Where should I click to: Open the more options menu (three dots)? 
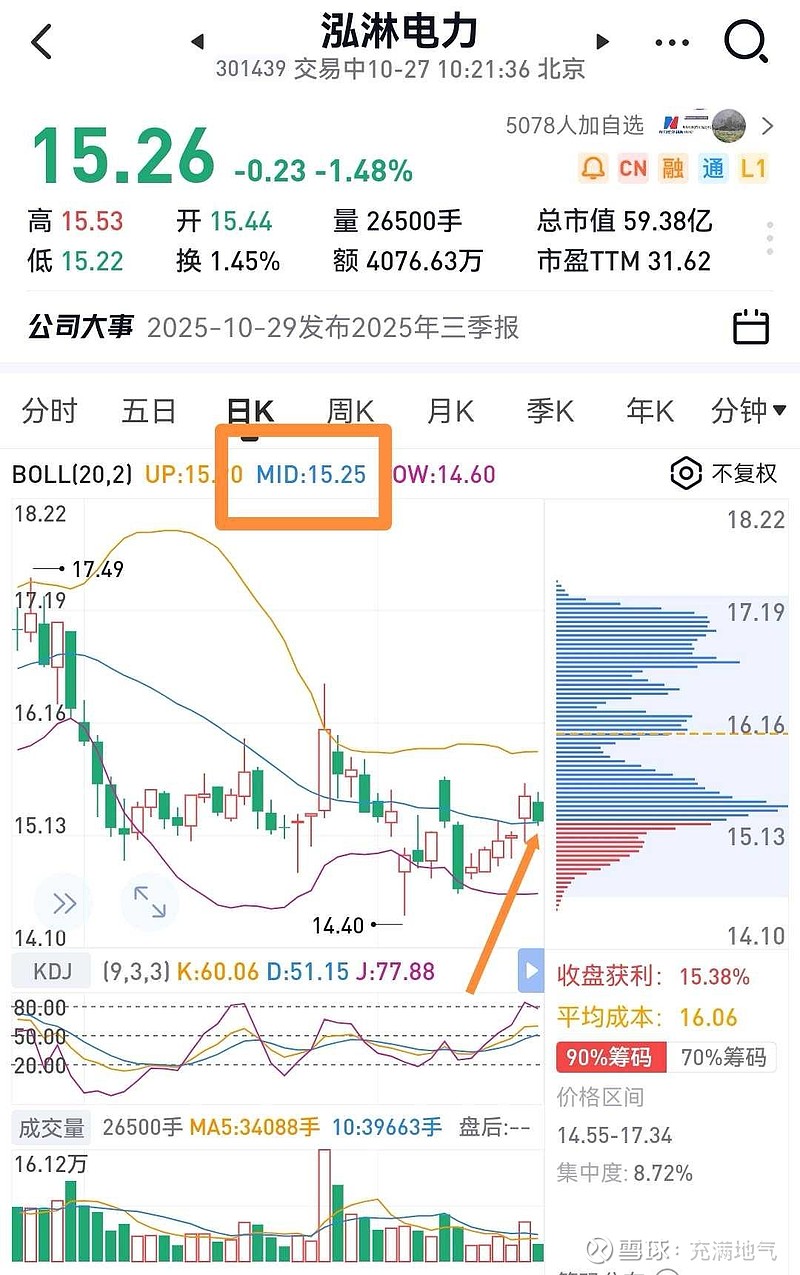pyautogui.click(x=670, y=42)
